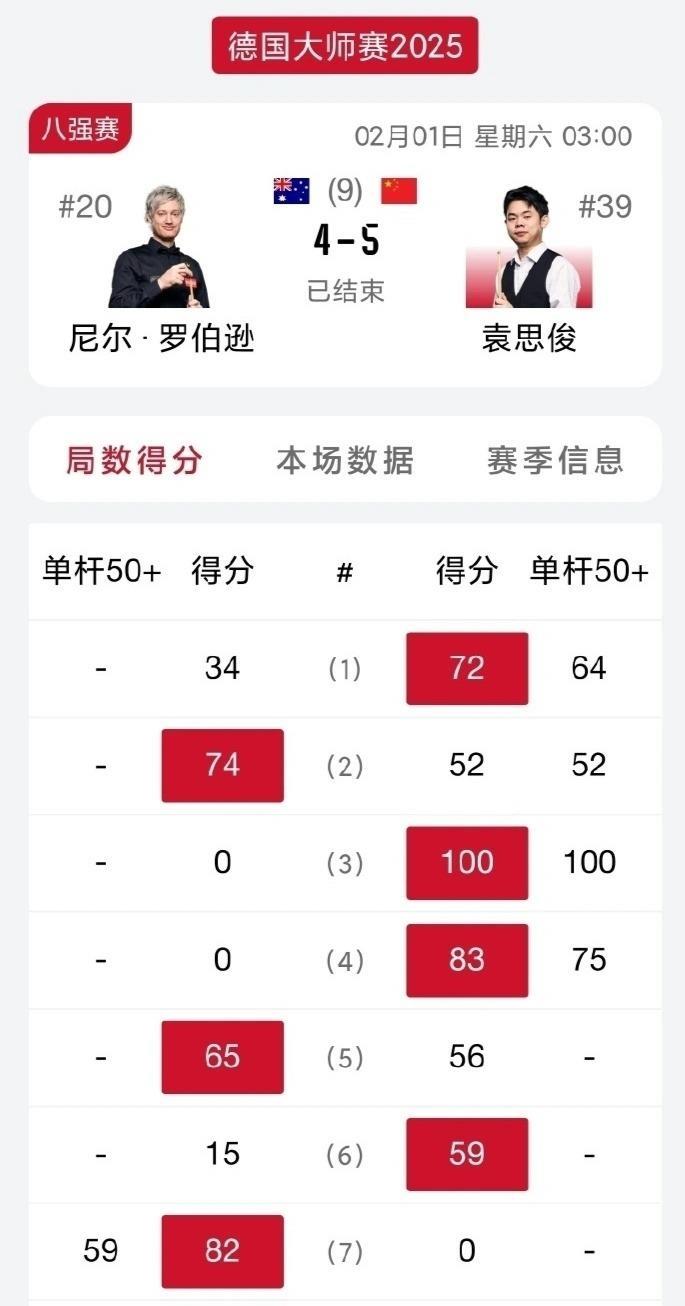Select the 局数得分 tab

coord(135,460)
